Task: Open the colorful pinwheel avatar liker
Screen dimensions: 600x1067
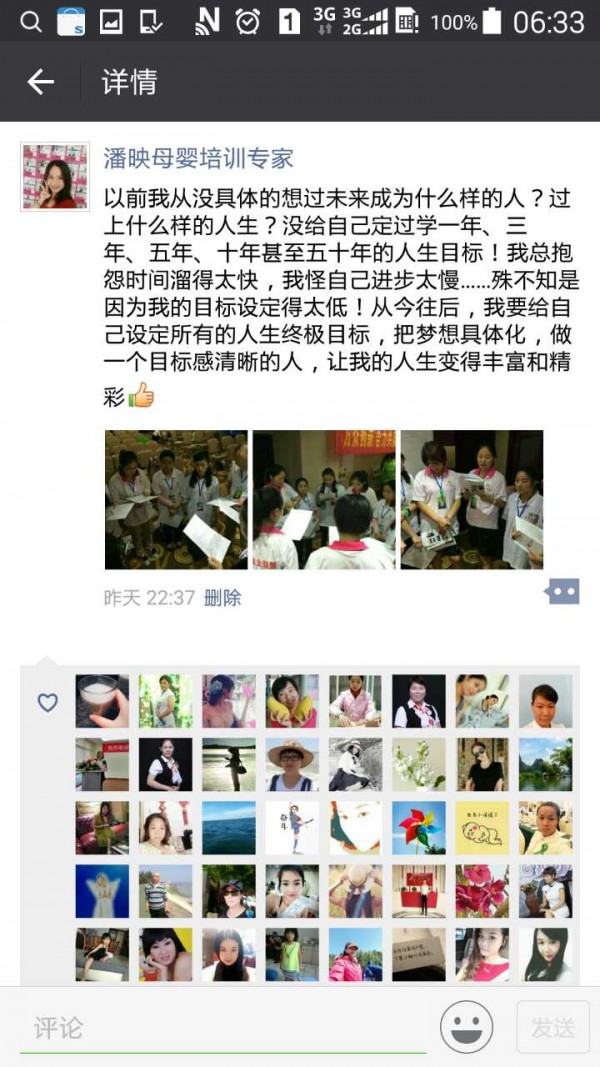Action: point(419,827)
